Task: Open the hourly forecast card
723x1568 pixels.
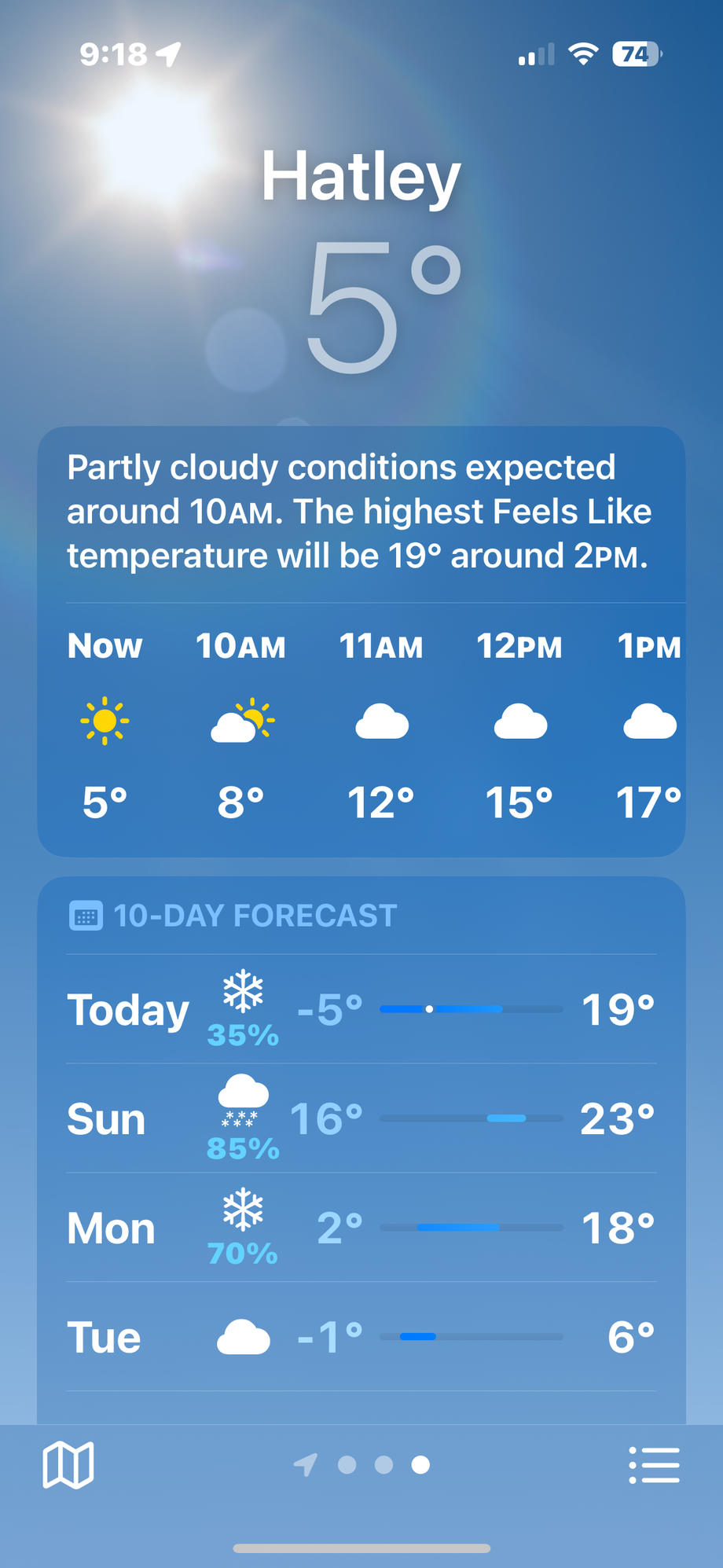Action: point(361,723)
